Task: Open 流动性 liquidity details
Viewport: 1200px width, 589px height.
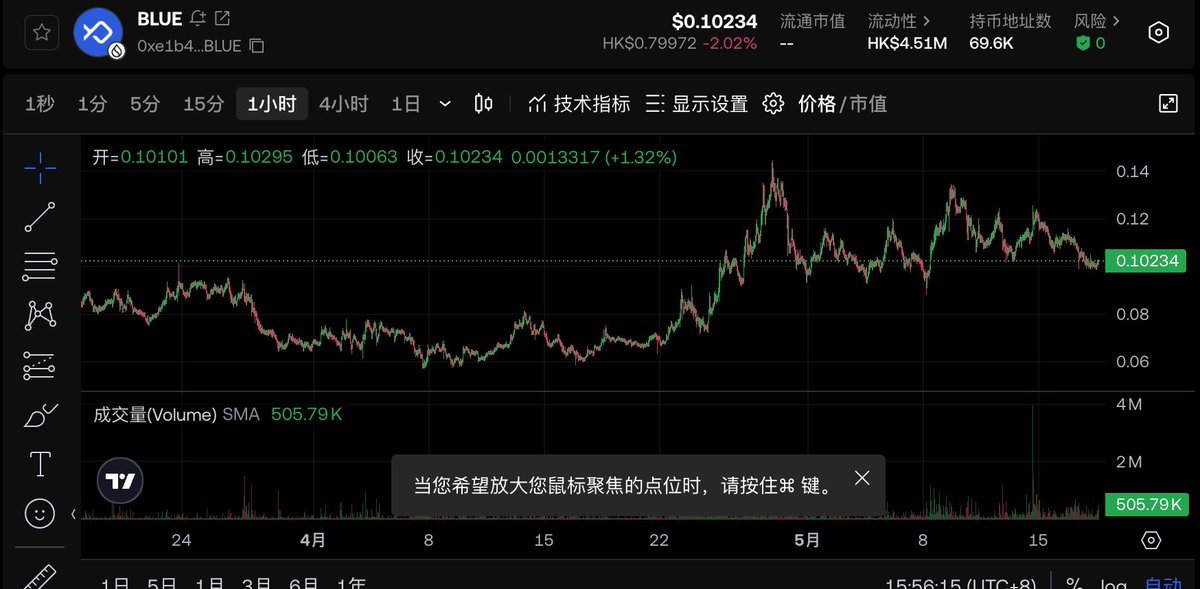Action: (x=900, y=20)
